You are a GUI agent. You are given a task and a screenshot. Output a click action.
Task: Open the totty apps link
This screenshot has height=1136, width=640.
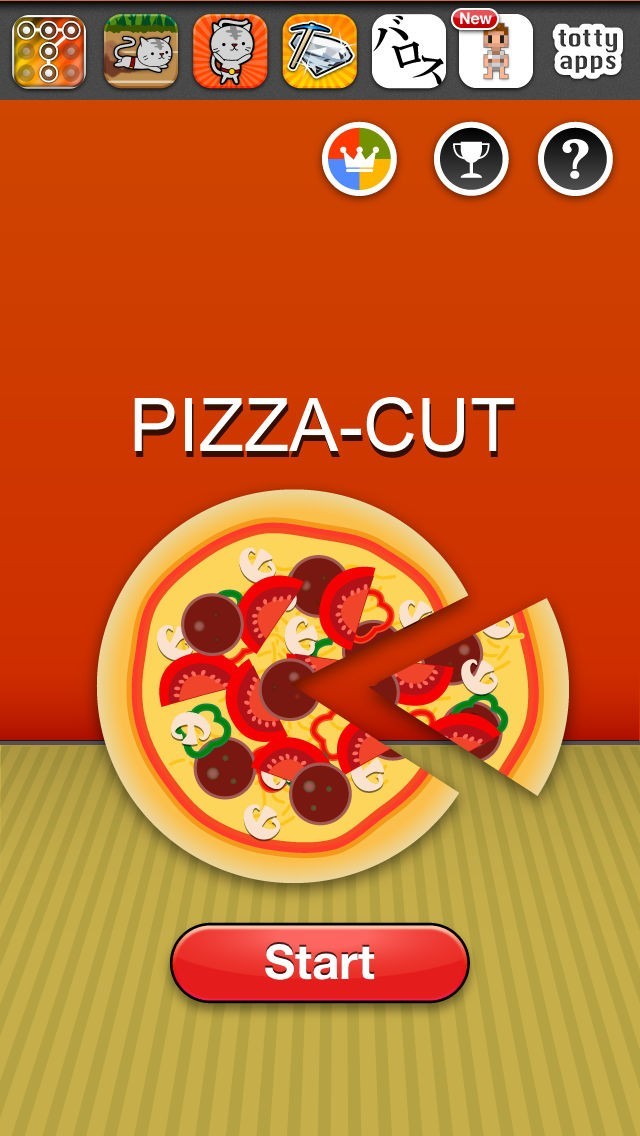click(x=587, y=52)
